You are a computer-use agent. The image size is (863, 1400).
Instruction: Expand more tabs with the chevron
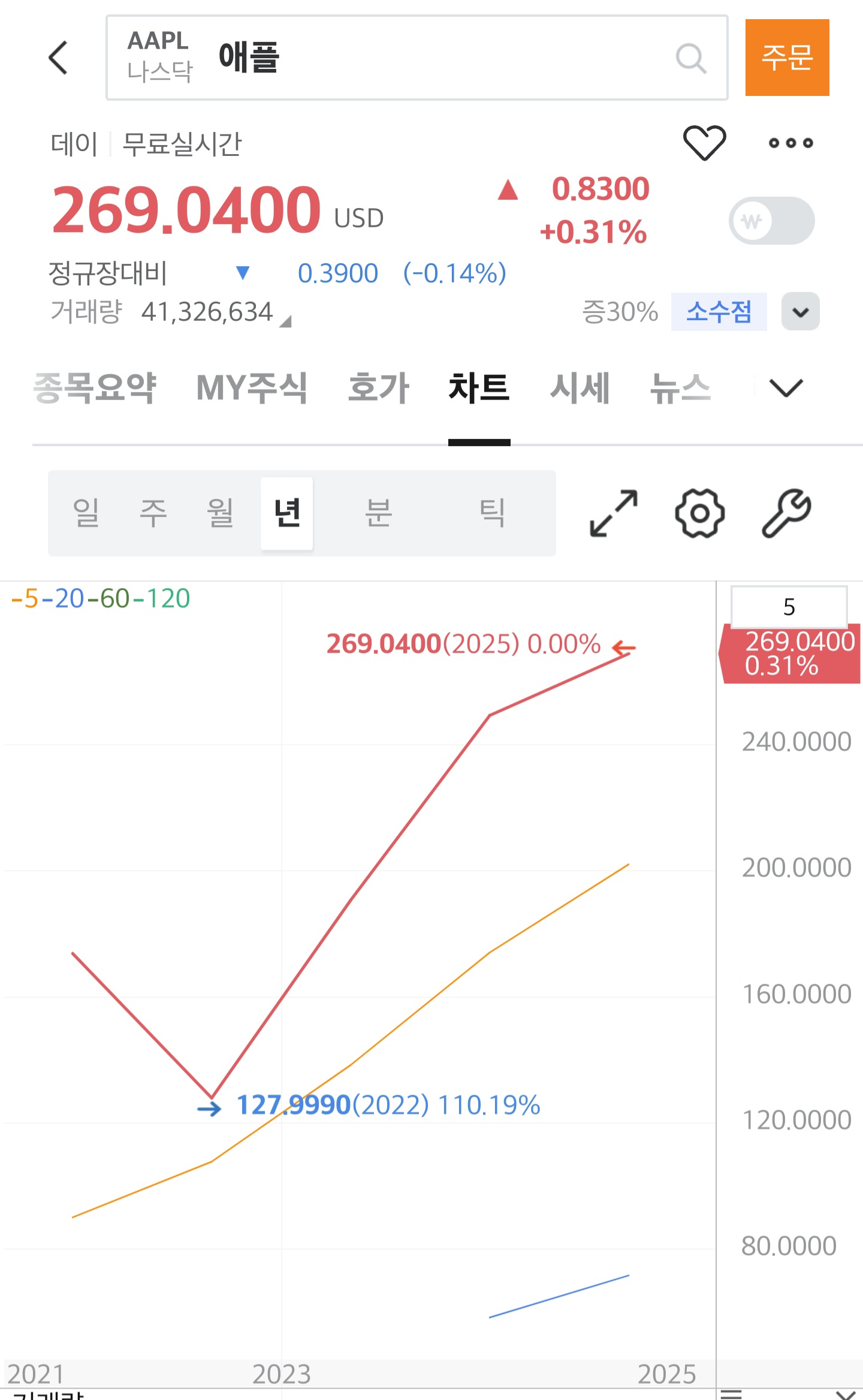(x=785, y=388)
